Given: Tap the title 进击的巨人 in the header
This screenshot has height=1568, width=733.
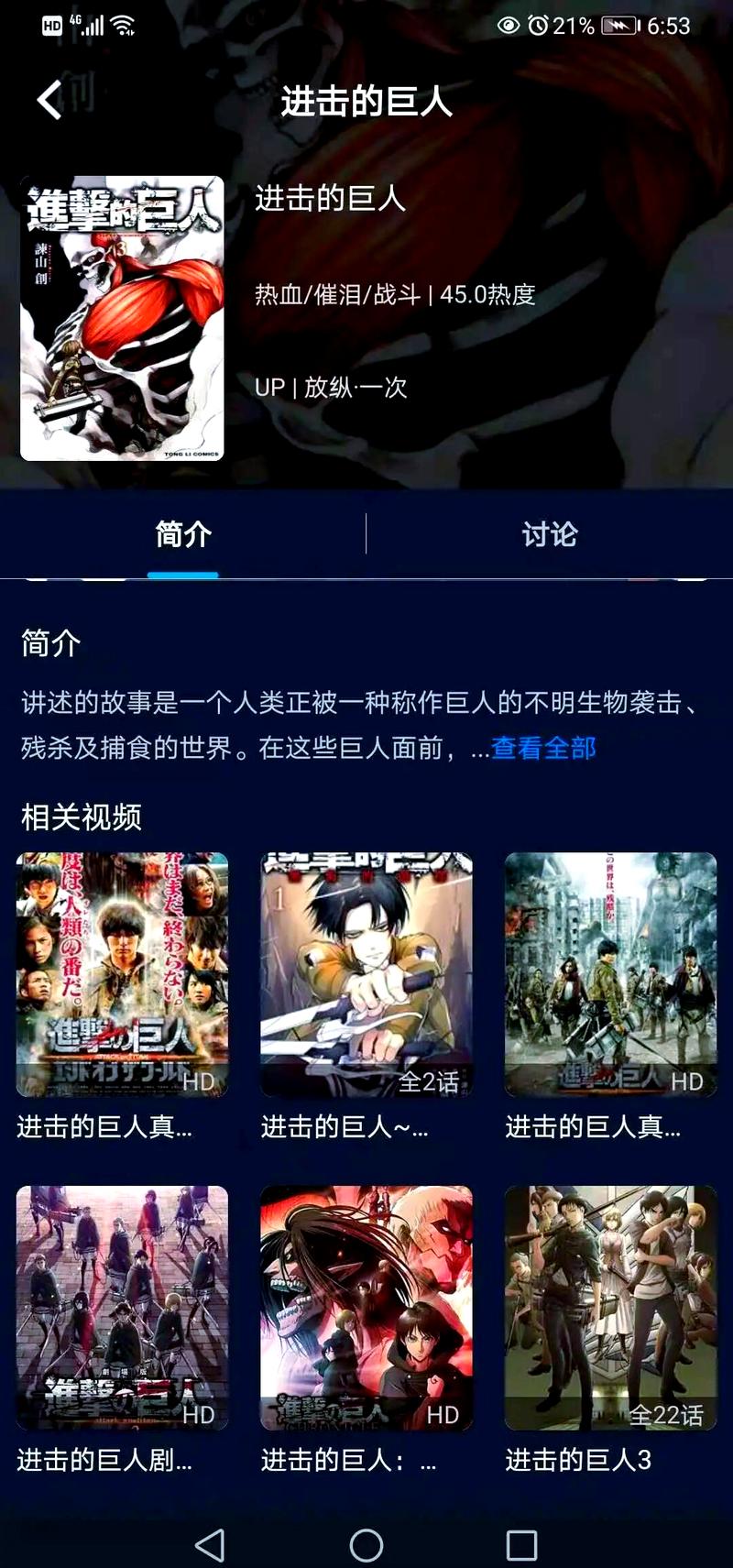Looking at the screenshot, I should coord(366,103).
